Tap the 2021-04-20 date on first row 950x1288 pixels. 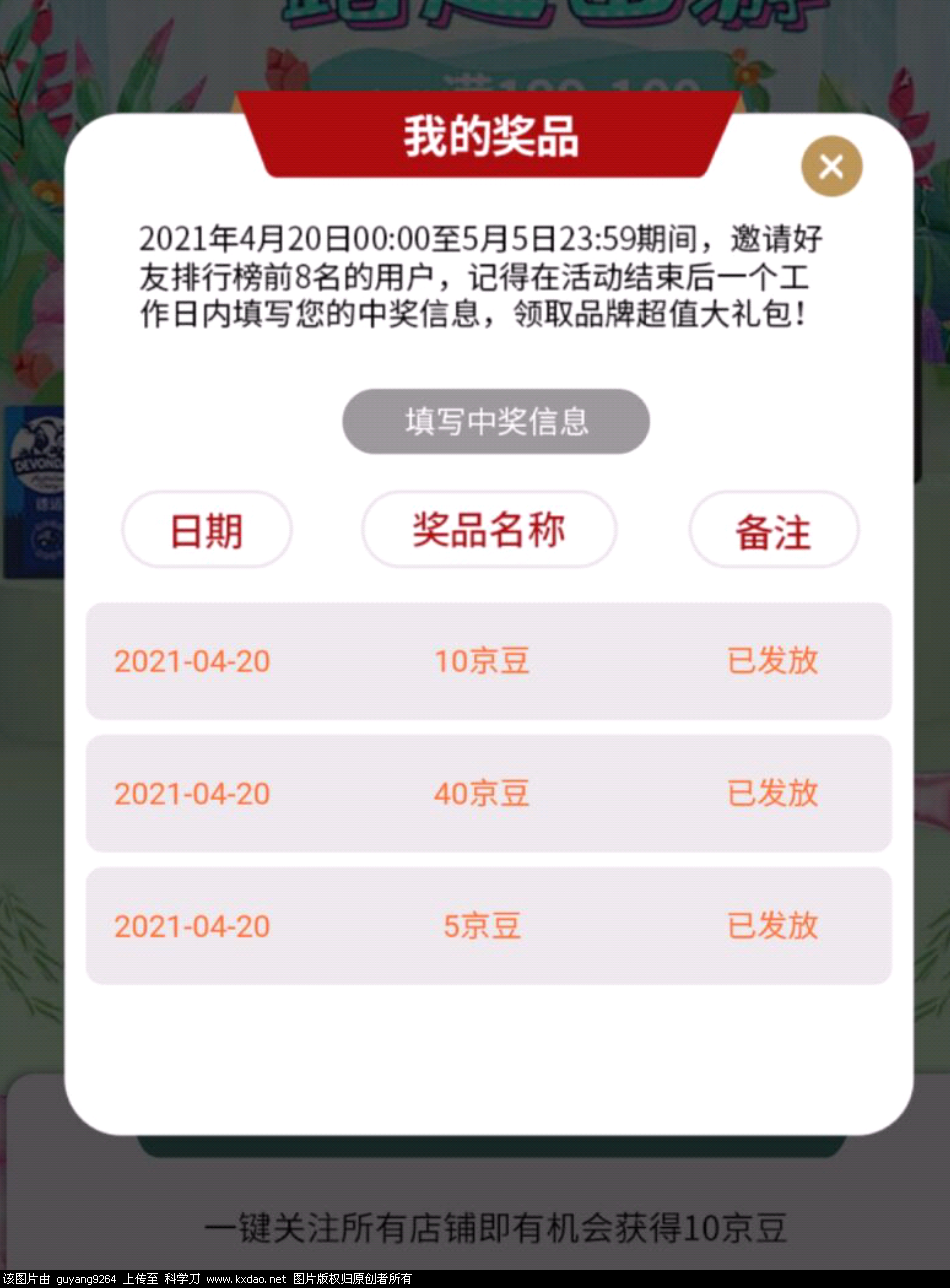192,661
